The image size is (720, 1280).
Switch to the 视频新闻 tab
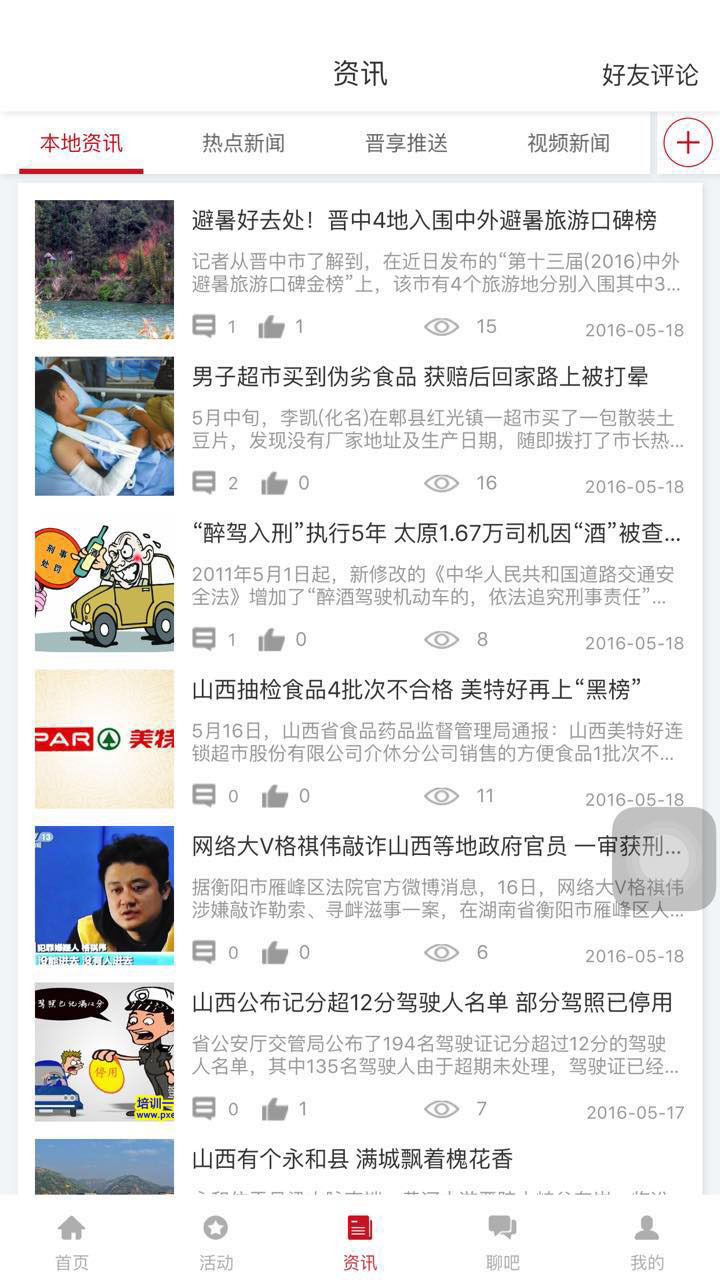pyautogui.click(x=568, y=143)
